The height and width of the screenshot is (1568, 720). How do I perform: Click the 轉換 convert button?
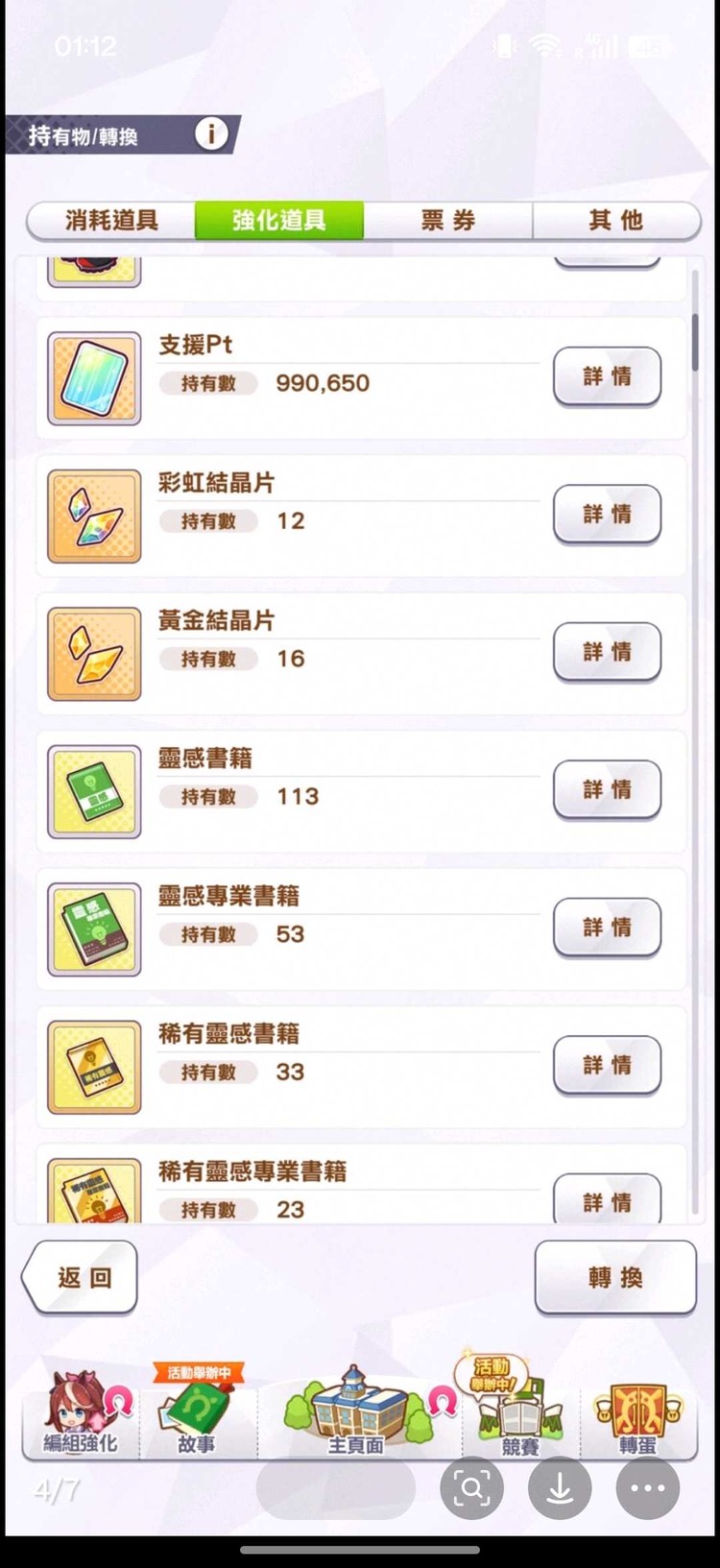tap(615, 1277)
